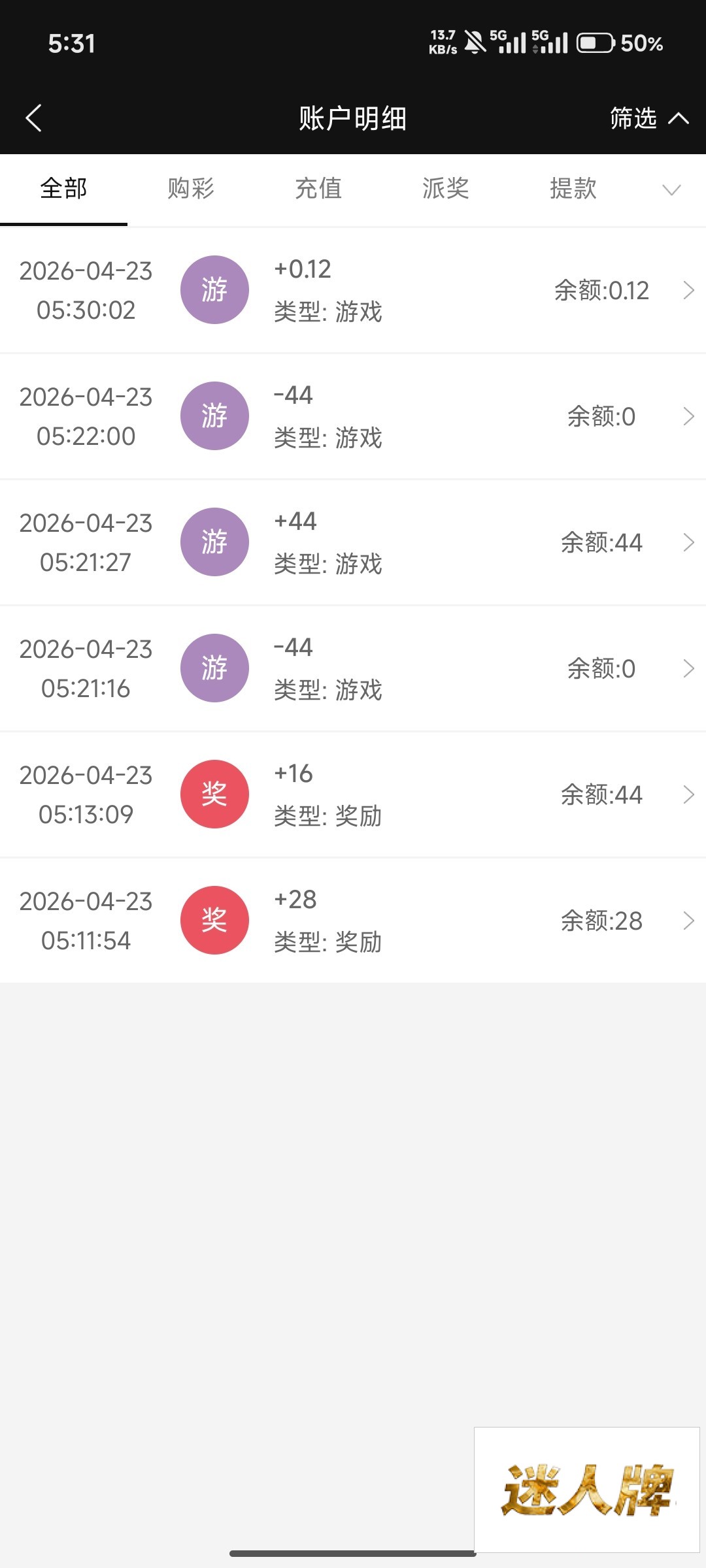706x1568 pixels.
Task: Select the 派奖 tab
Action: click(446, 189)
